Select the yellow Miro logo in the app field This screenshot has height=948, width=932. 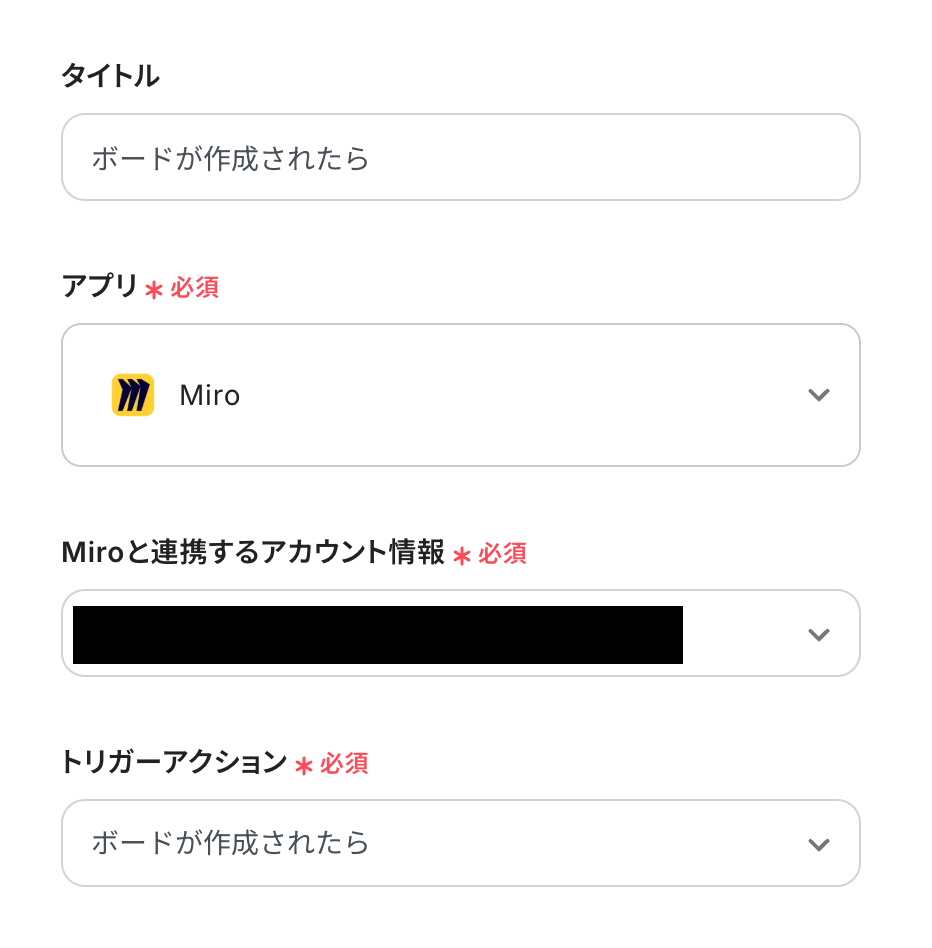tap(133, 394)
